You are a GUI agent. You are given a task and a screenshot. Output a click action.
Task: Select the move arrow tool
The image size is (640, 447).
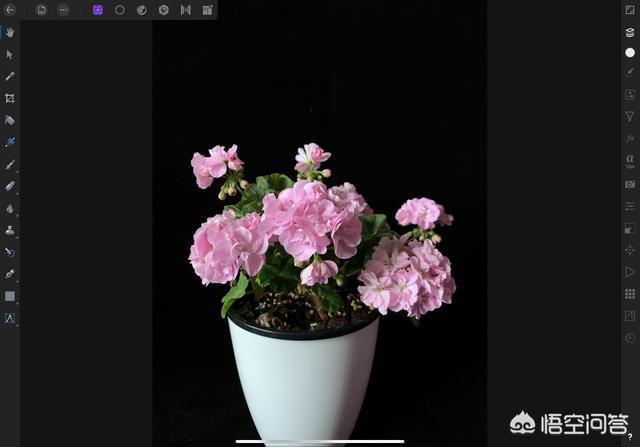(10, 54)
